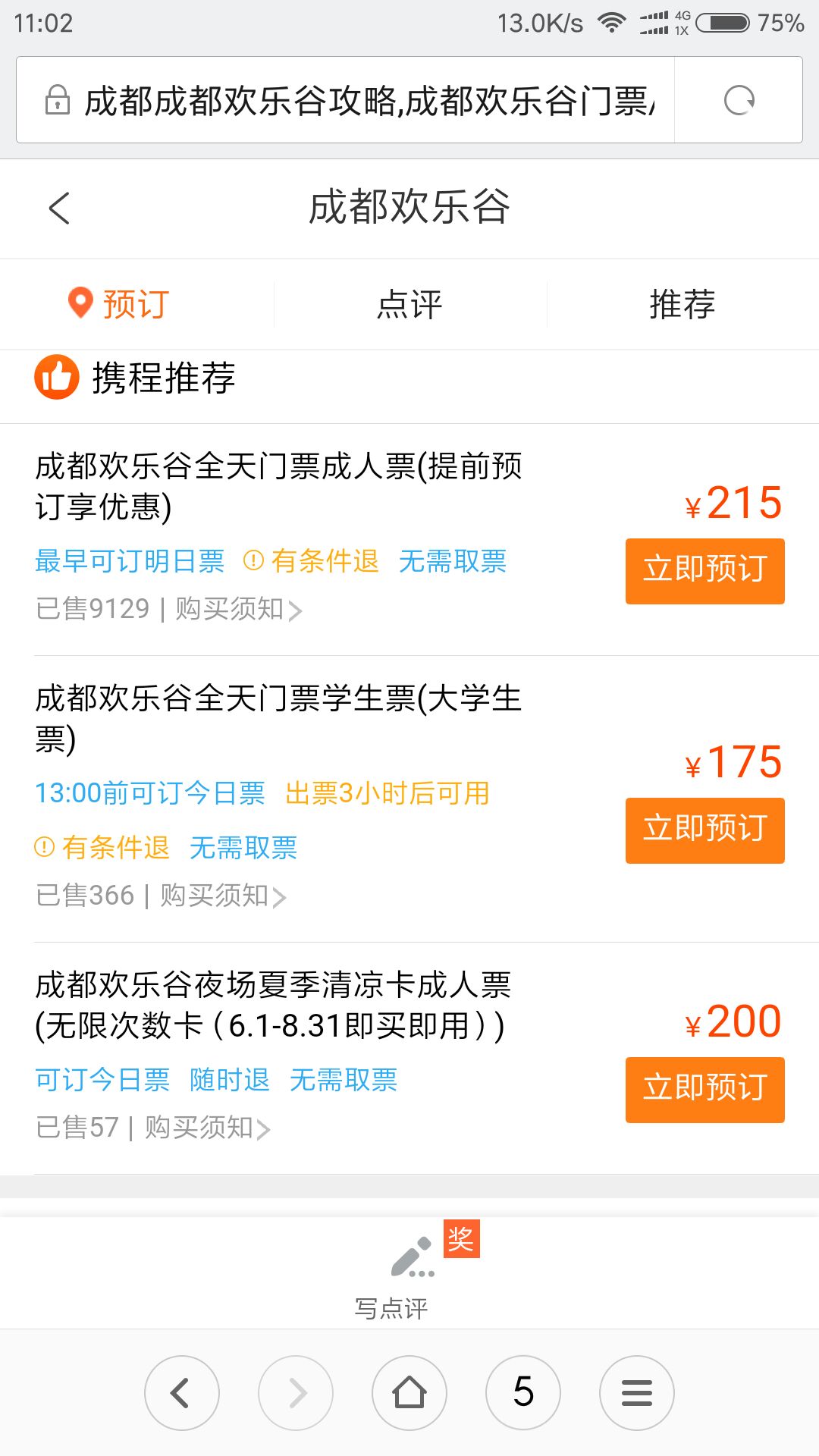
Task: Tap the URL address field
Action: [346, 100]
